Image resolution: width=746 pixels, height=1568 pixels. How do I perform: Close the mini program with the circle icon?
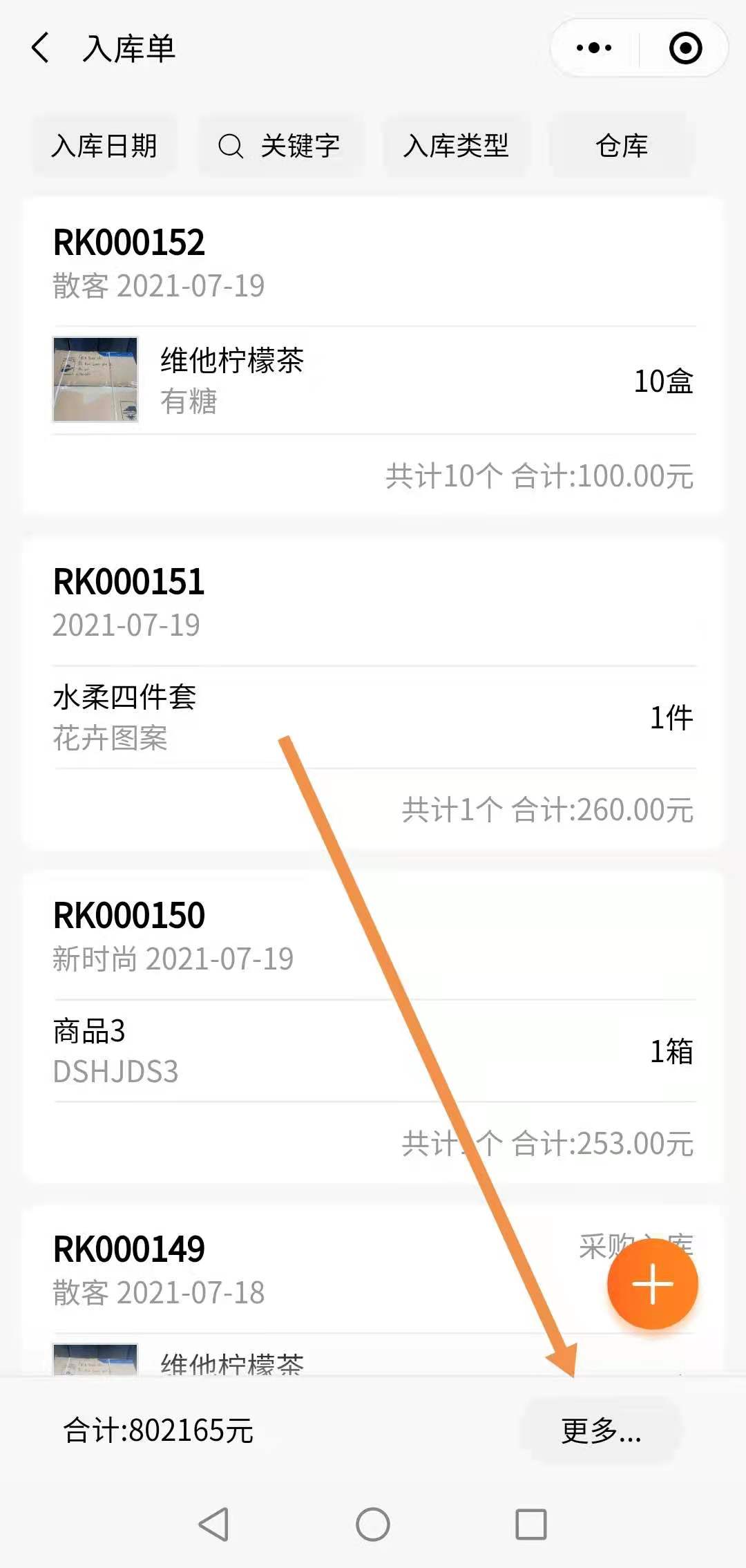point(685,48)
